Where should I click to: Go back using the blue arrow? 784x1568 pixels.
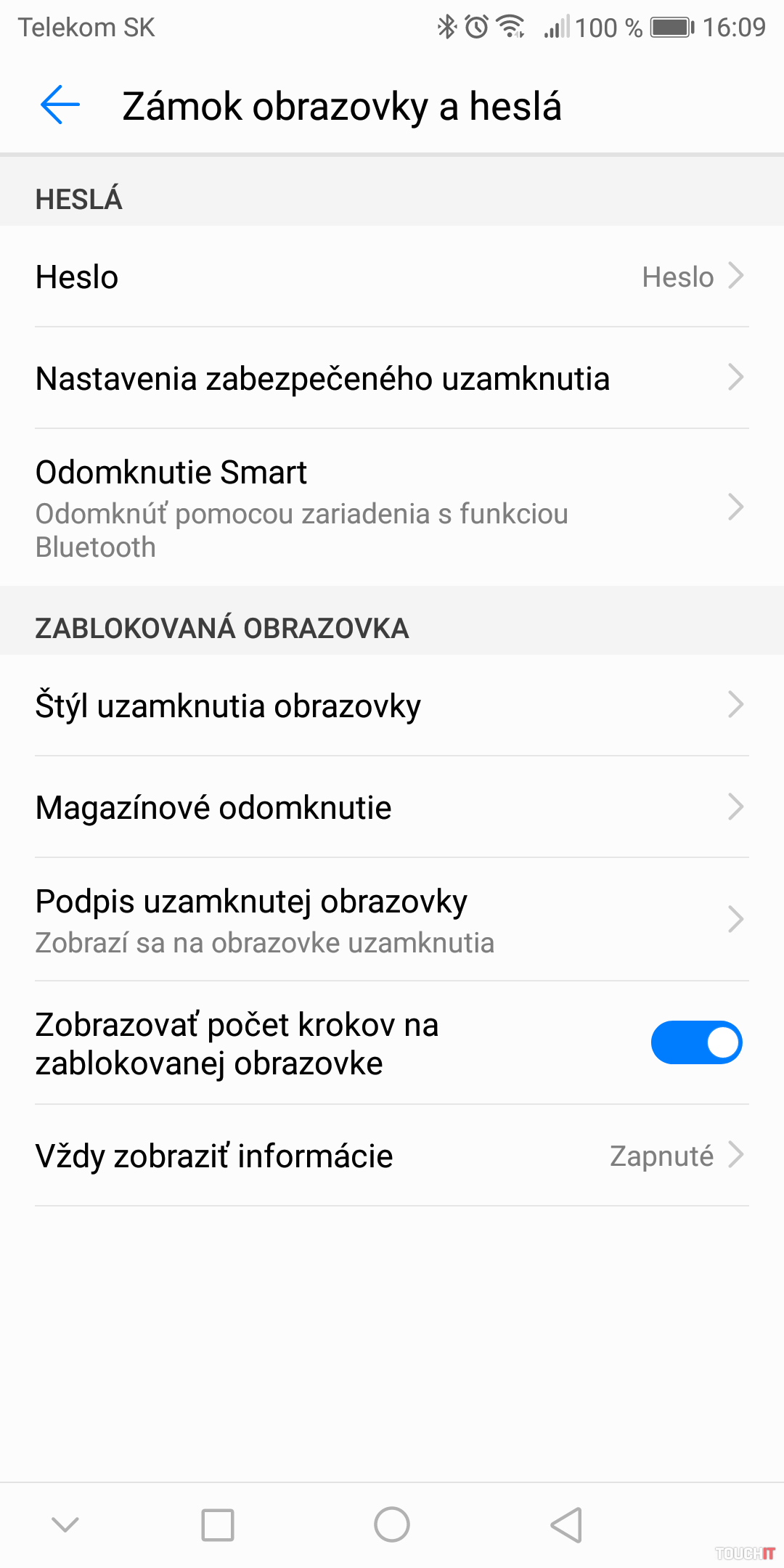click(60, 105)
